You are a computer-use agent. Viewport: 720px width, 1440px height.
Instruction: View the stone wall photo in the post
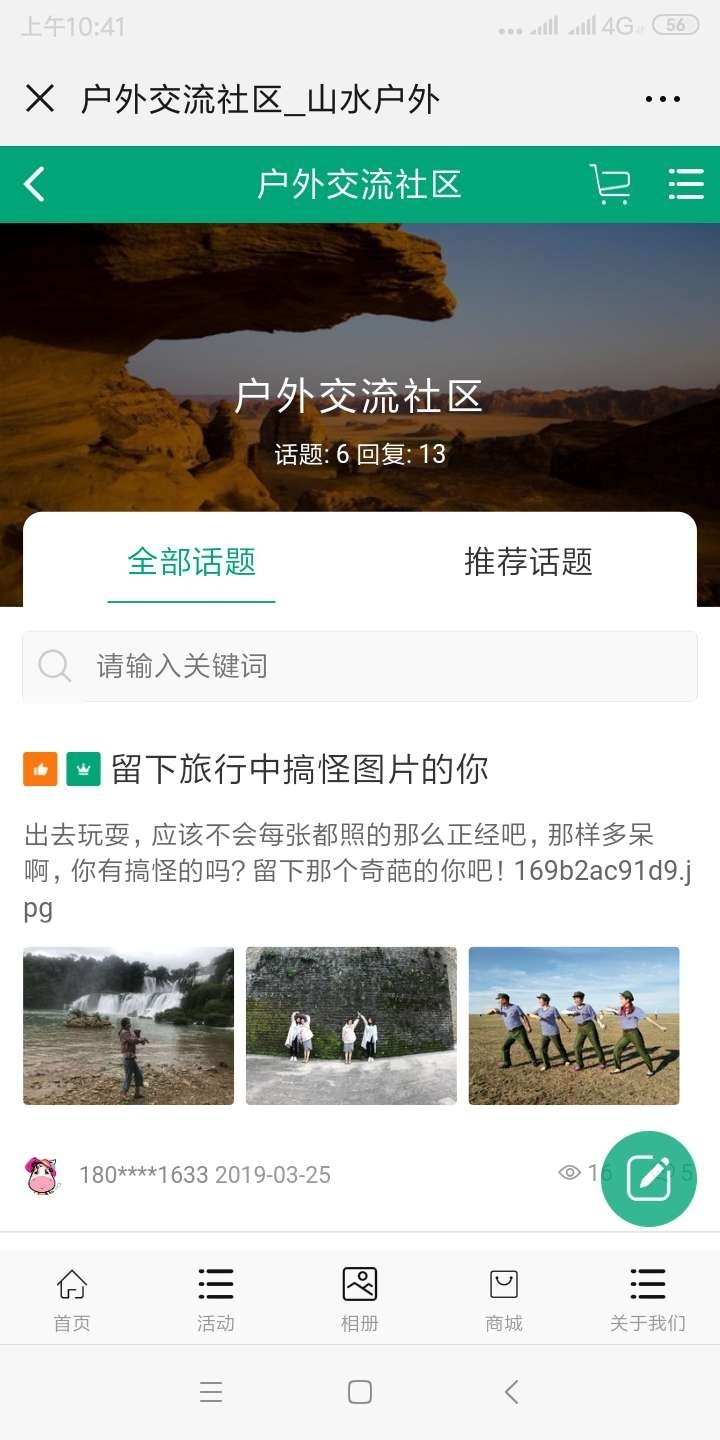click(x=351, y=1026)
